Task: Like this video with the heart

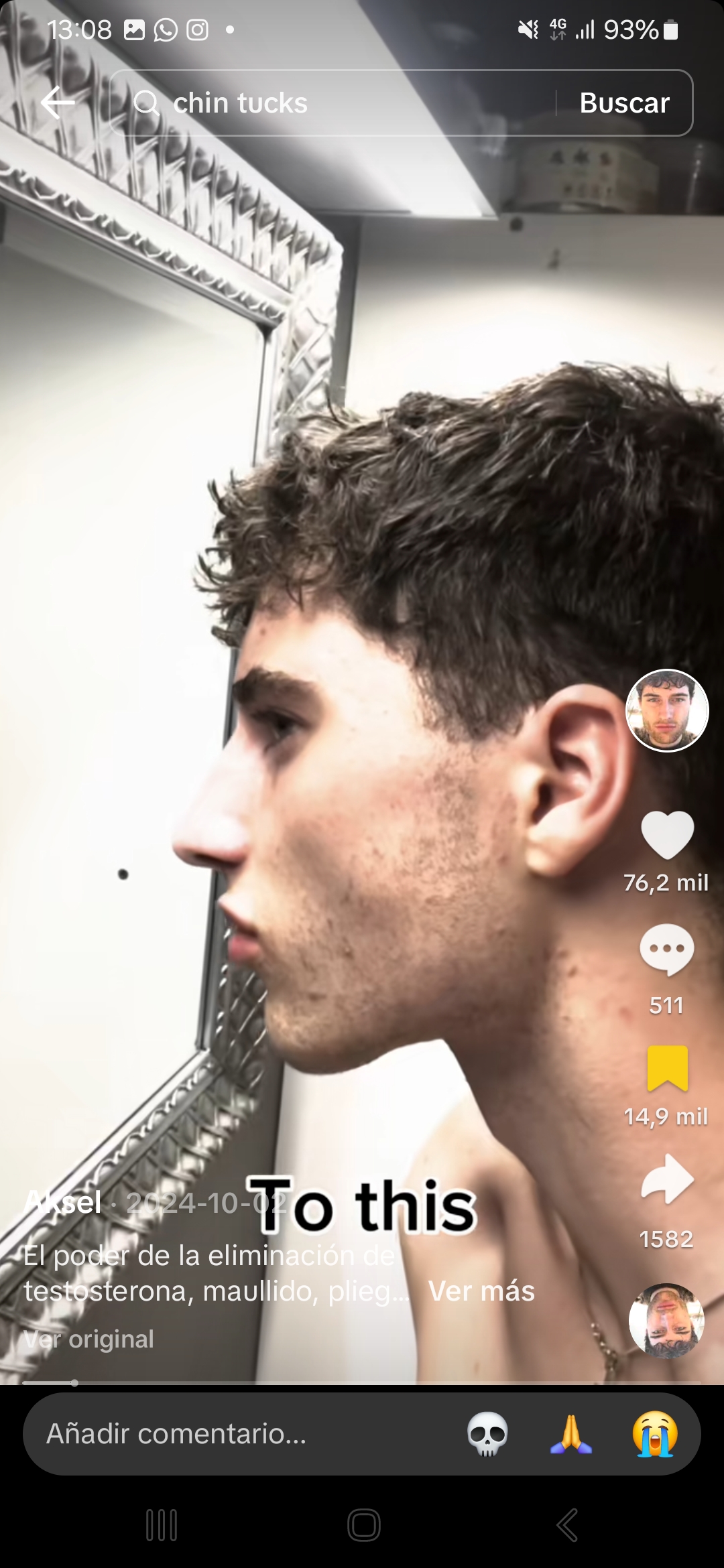Action: click(x=667, y=834)
